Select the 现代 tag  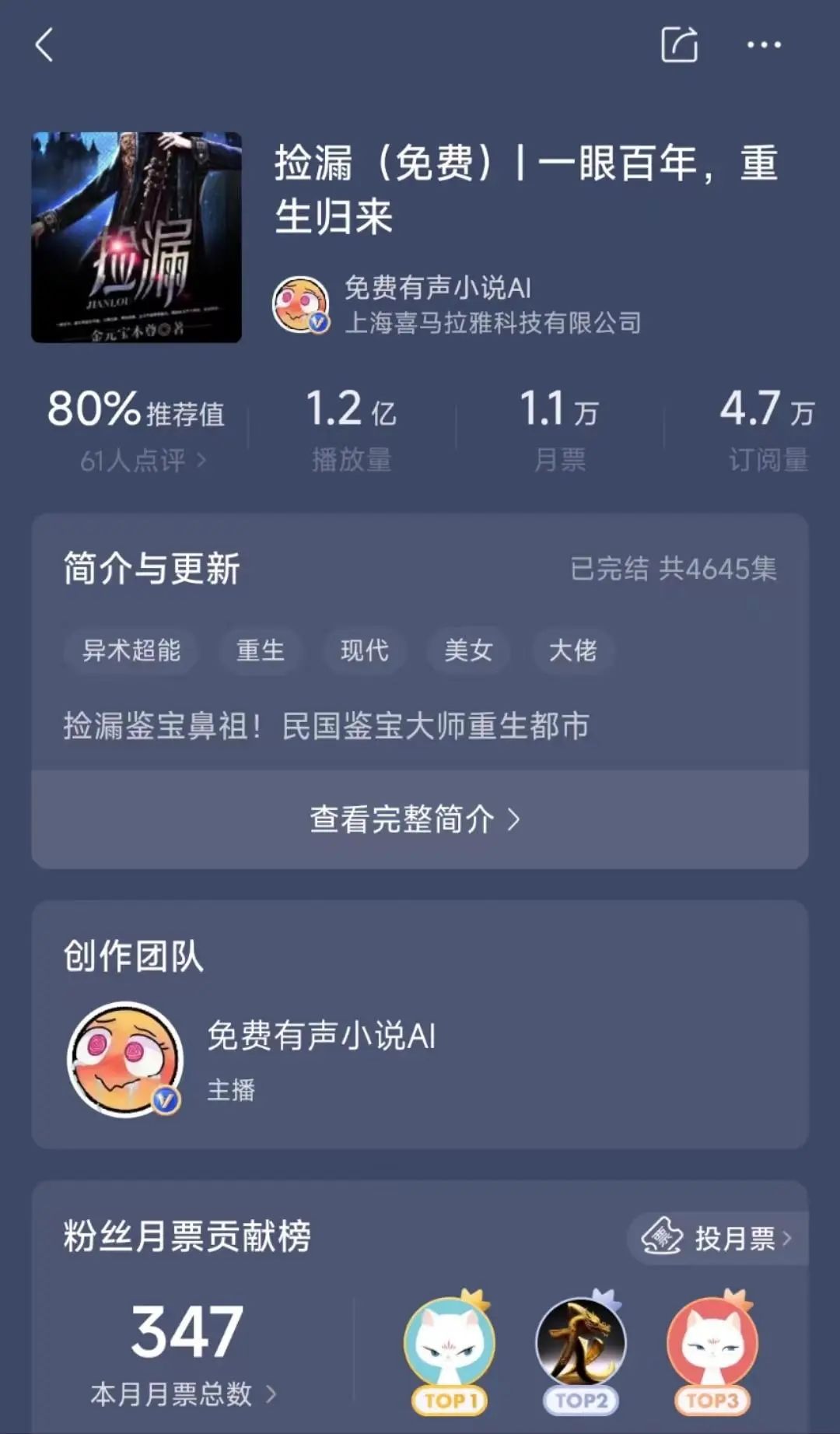pyautogui.click(x=365, y=650)
